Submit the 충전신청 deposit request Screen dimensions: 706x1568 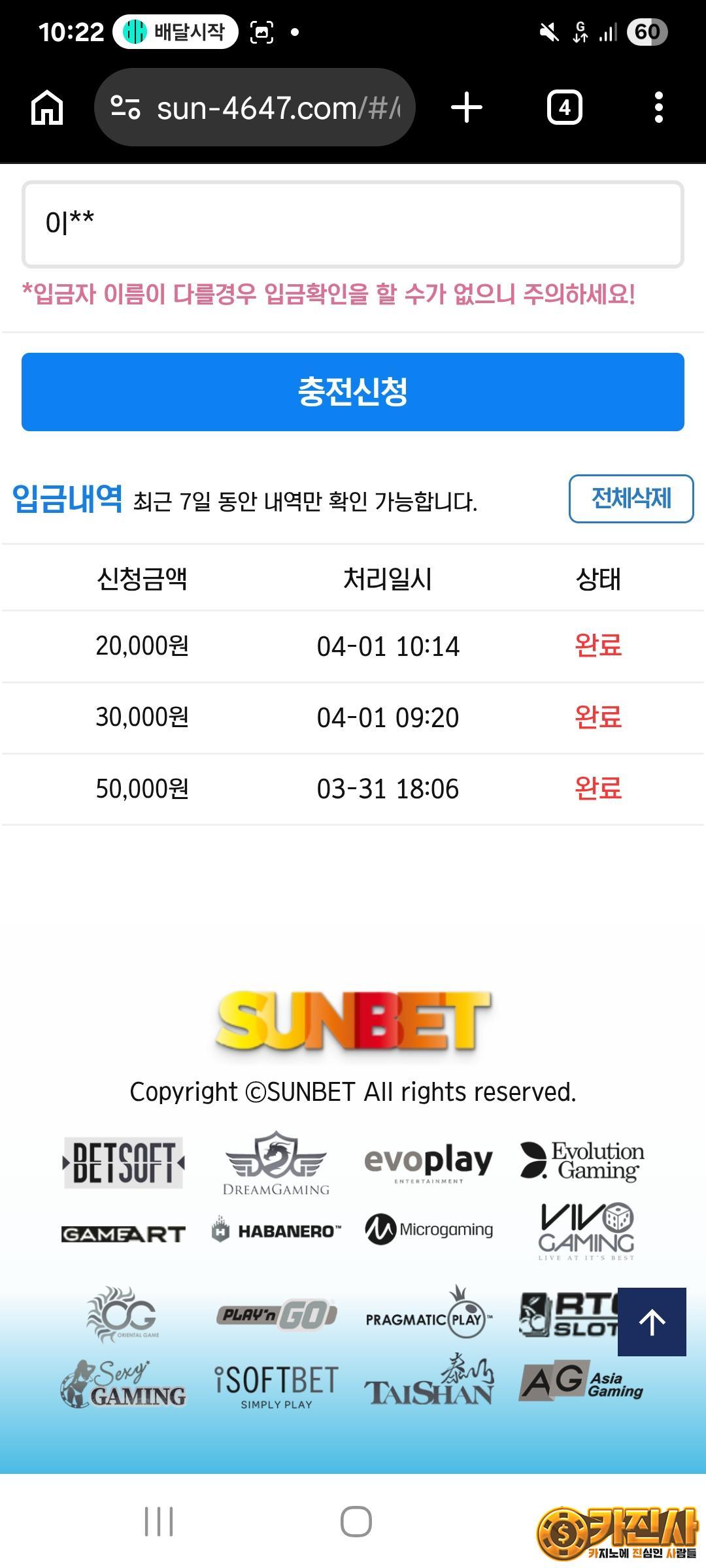(353, 392)
